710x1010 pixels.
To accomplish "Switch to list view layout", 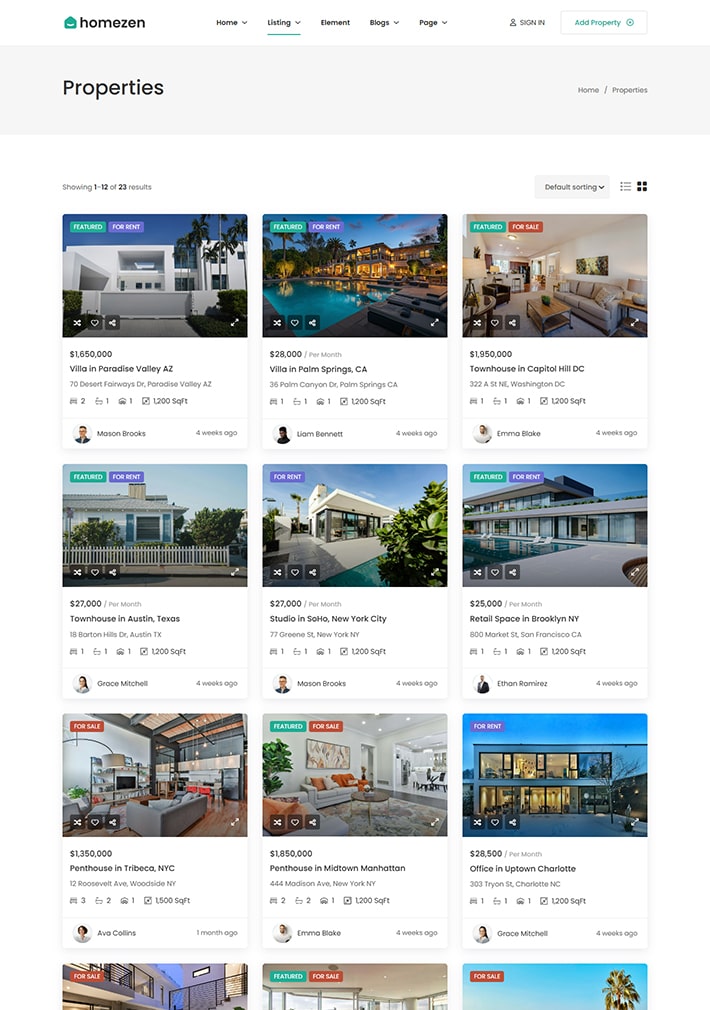I will [626, 187].
